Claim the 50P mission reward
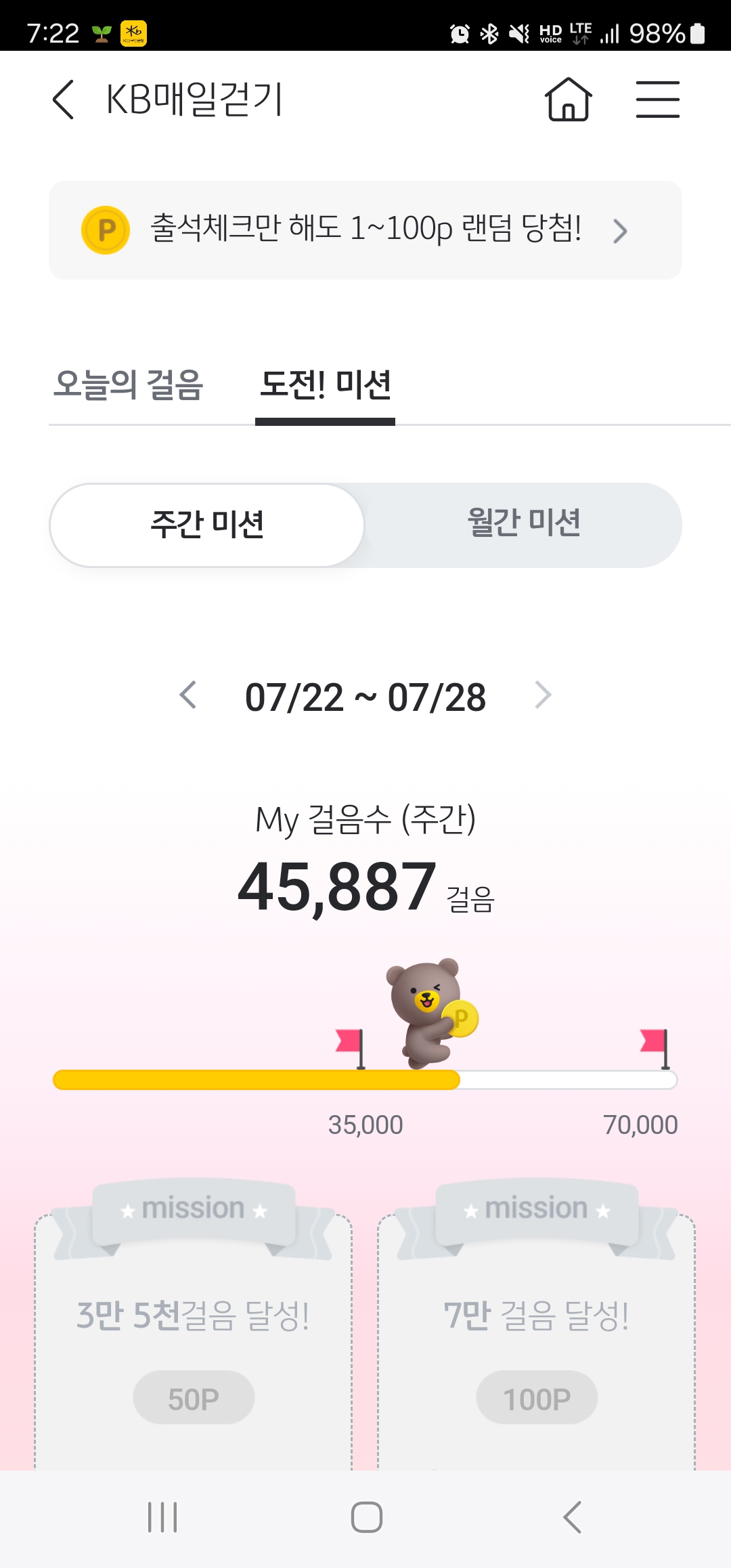 pos(194,1397)
